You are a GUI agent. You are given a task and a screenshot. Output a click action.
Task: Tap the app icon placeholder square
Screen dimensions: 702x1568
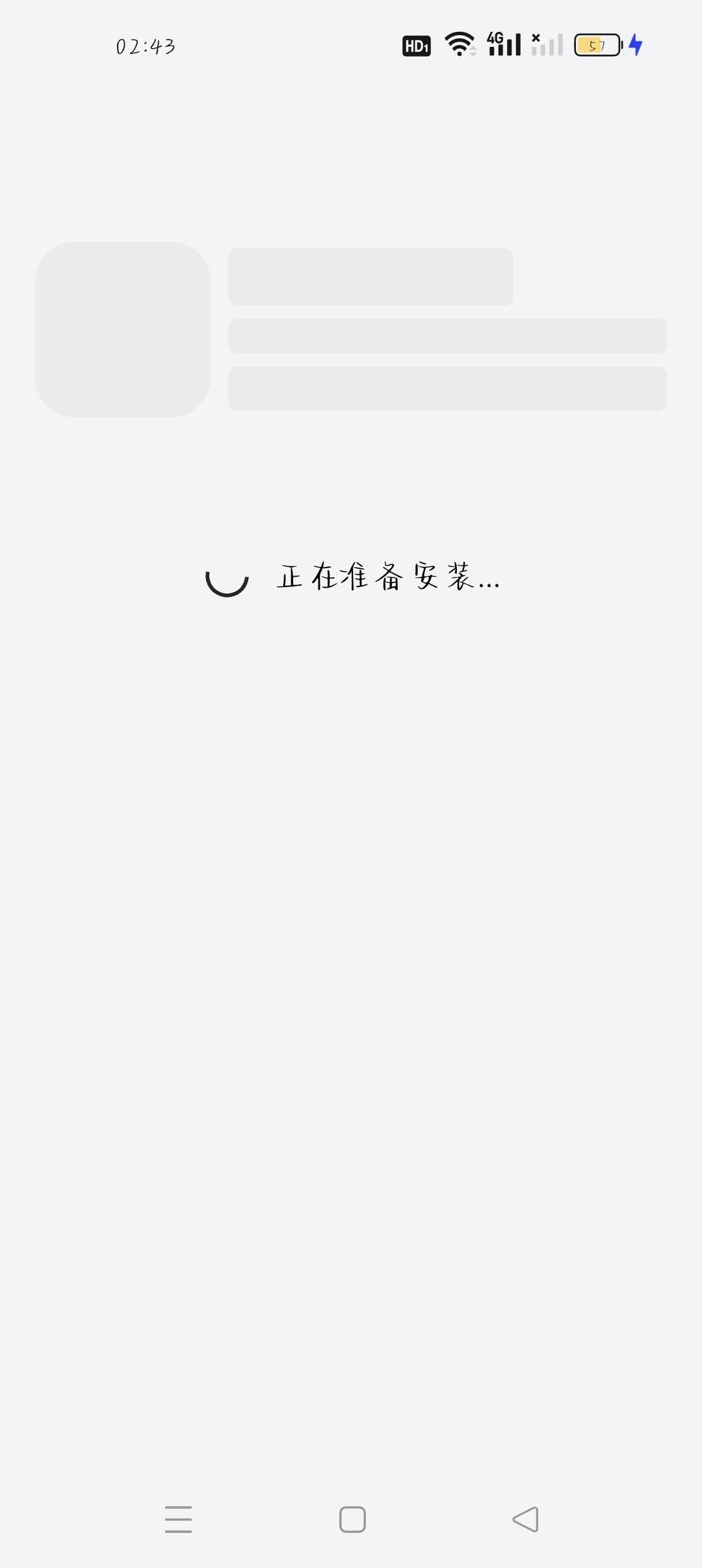(x=123, y=327)
